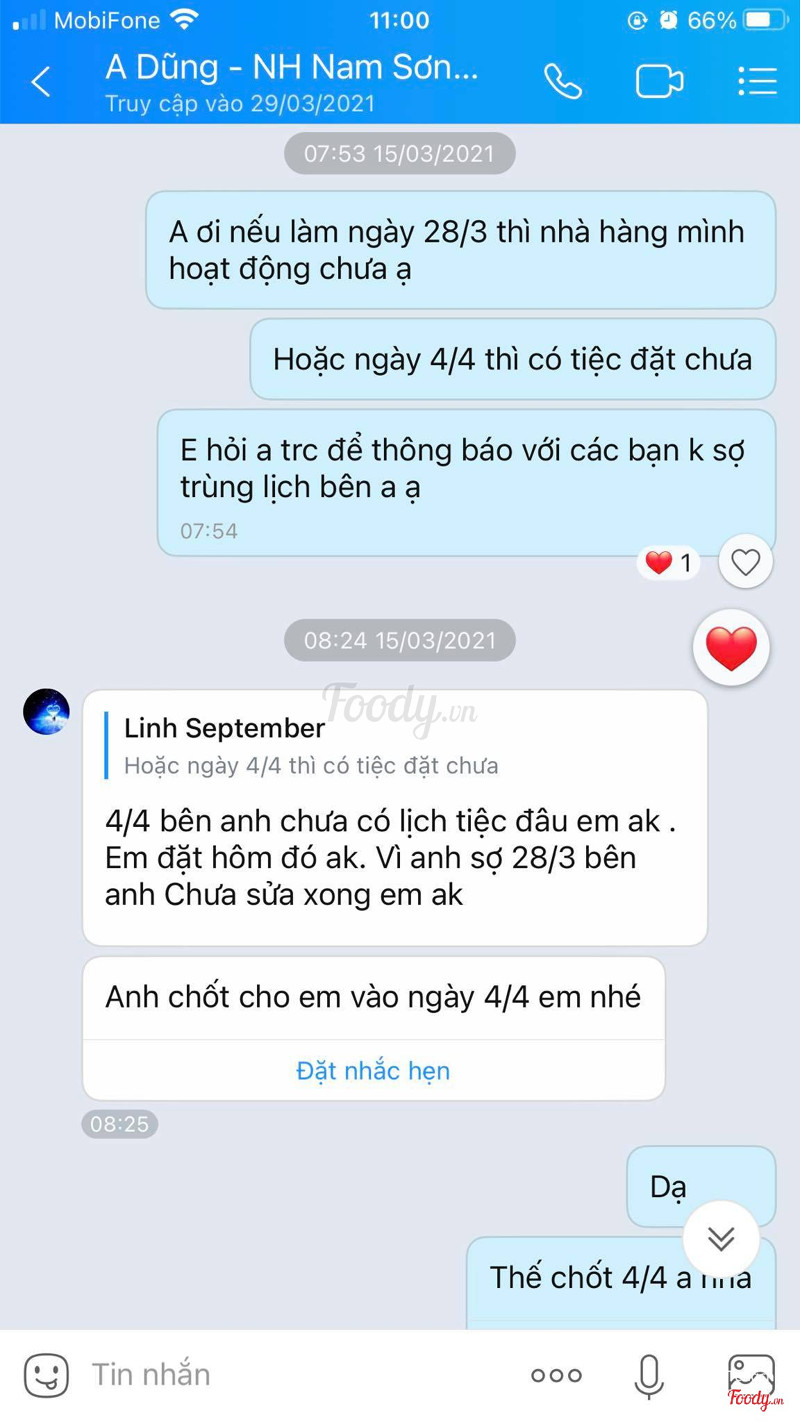Screen dimensions: 800x1422
Task: Jump to the latest messages
Action: [x=721, y=1239]
